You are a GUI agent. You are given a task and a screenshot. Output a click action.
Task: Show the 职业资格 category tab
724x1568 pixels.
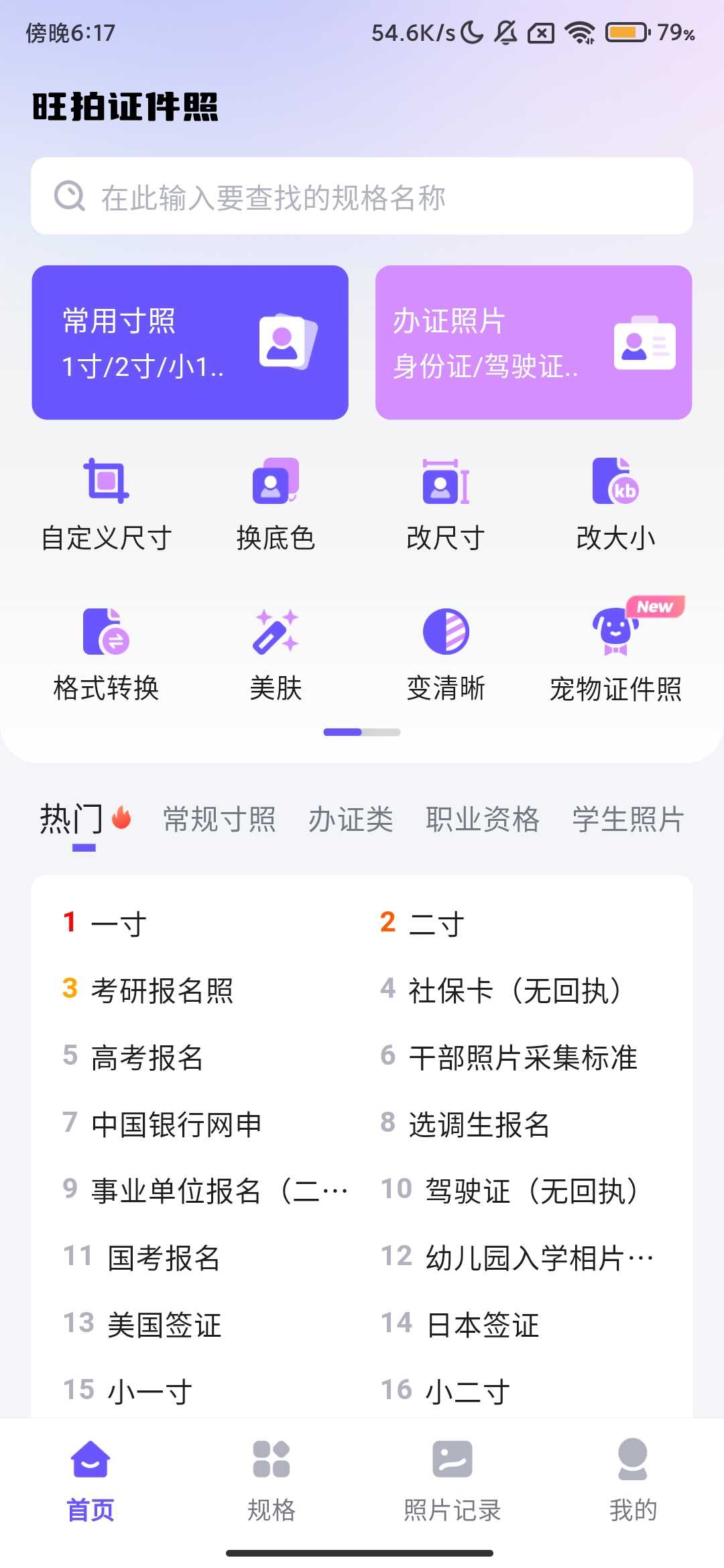(x=483, y=820)
